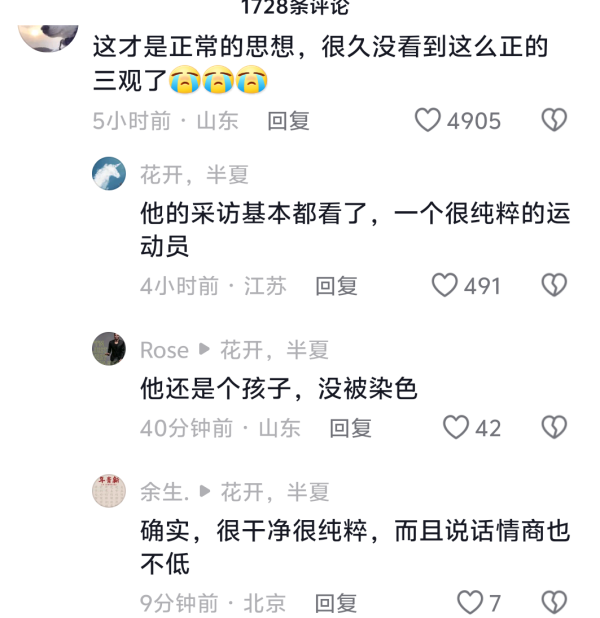This screenshot has height=618, width=600.
Task: Dislike 花开，半夏's comment from 江苏
Action: (x=554, y=286)
